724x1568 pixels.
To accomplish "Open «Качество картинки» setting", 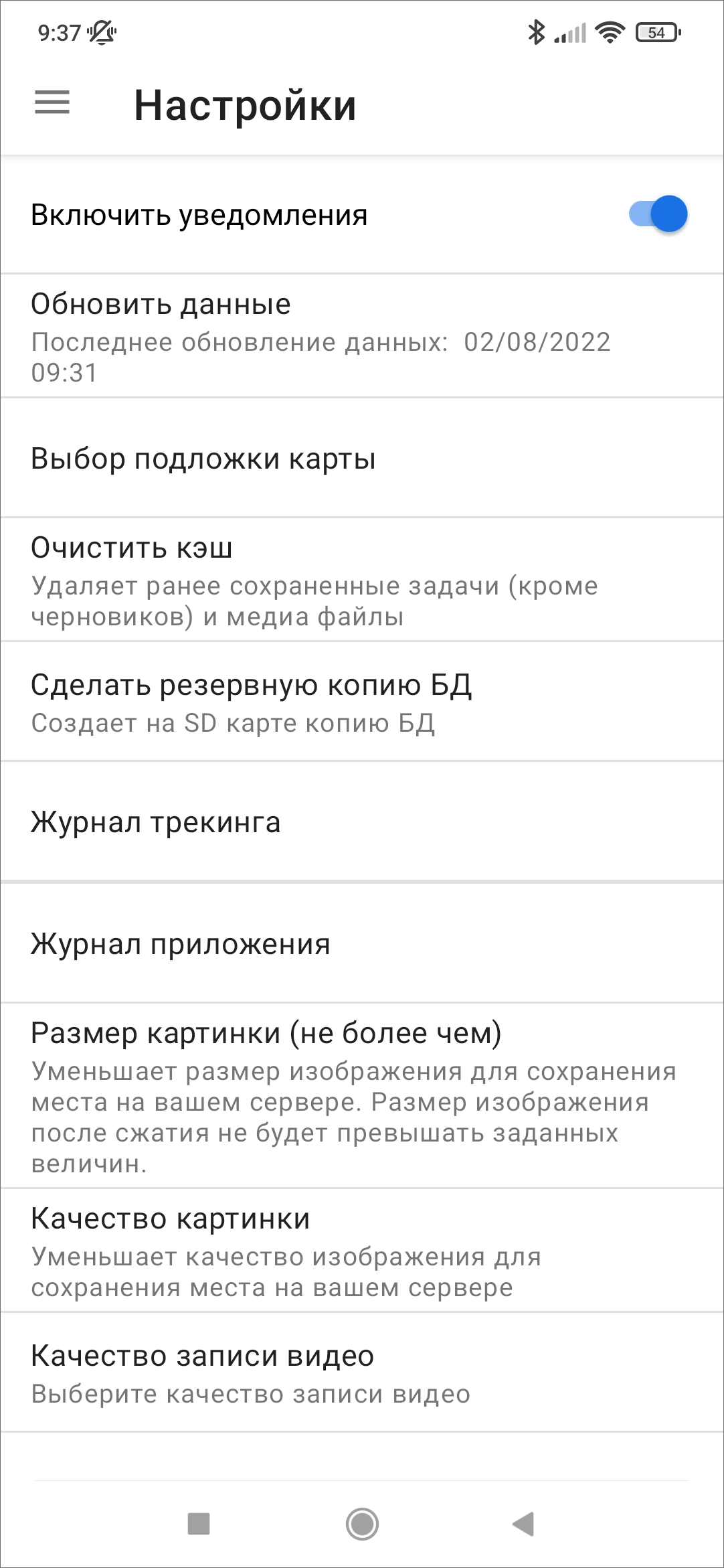I will 362,1251.
